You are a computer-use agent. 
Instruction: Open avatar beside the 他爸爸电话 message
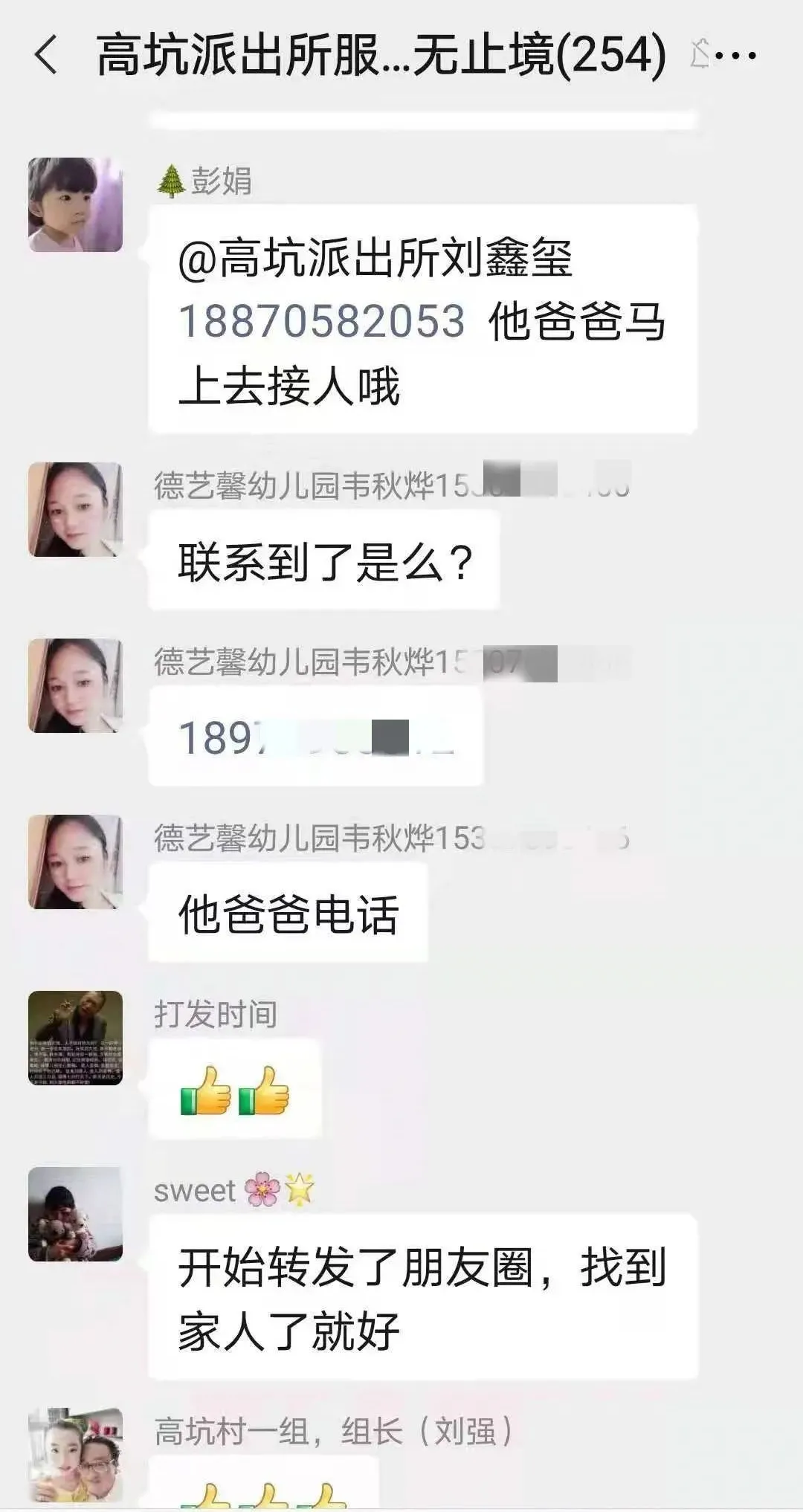pos(75,862)
